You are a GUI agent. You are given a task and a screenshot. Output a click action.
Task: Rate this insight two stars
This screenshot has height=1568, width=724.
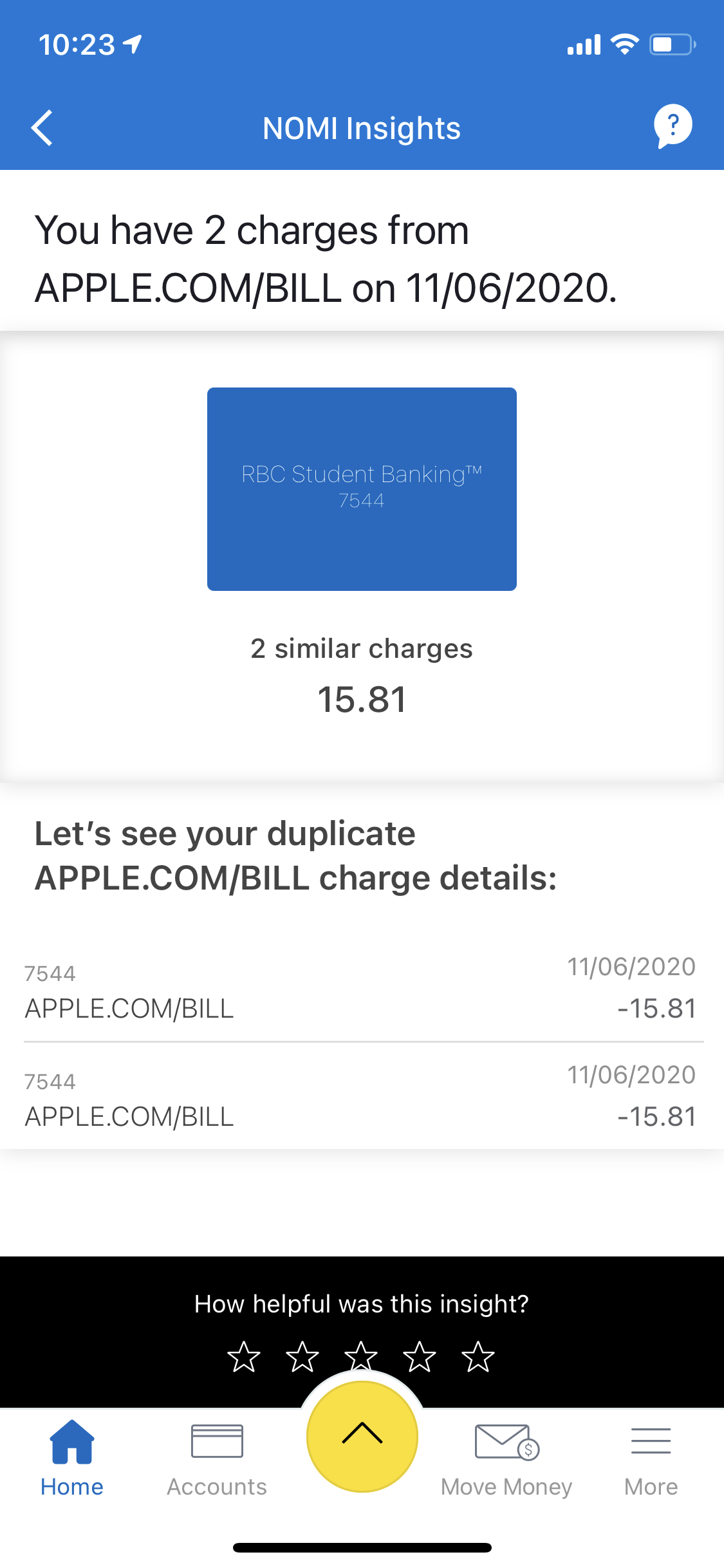[x=302, y=1357]
